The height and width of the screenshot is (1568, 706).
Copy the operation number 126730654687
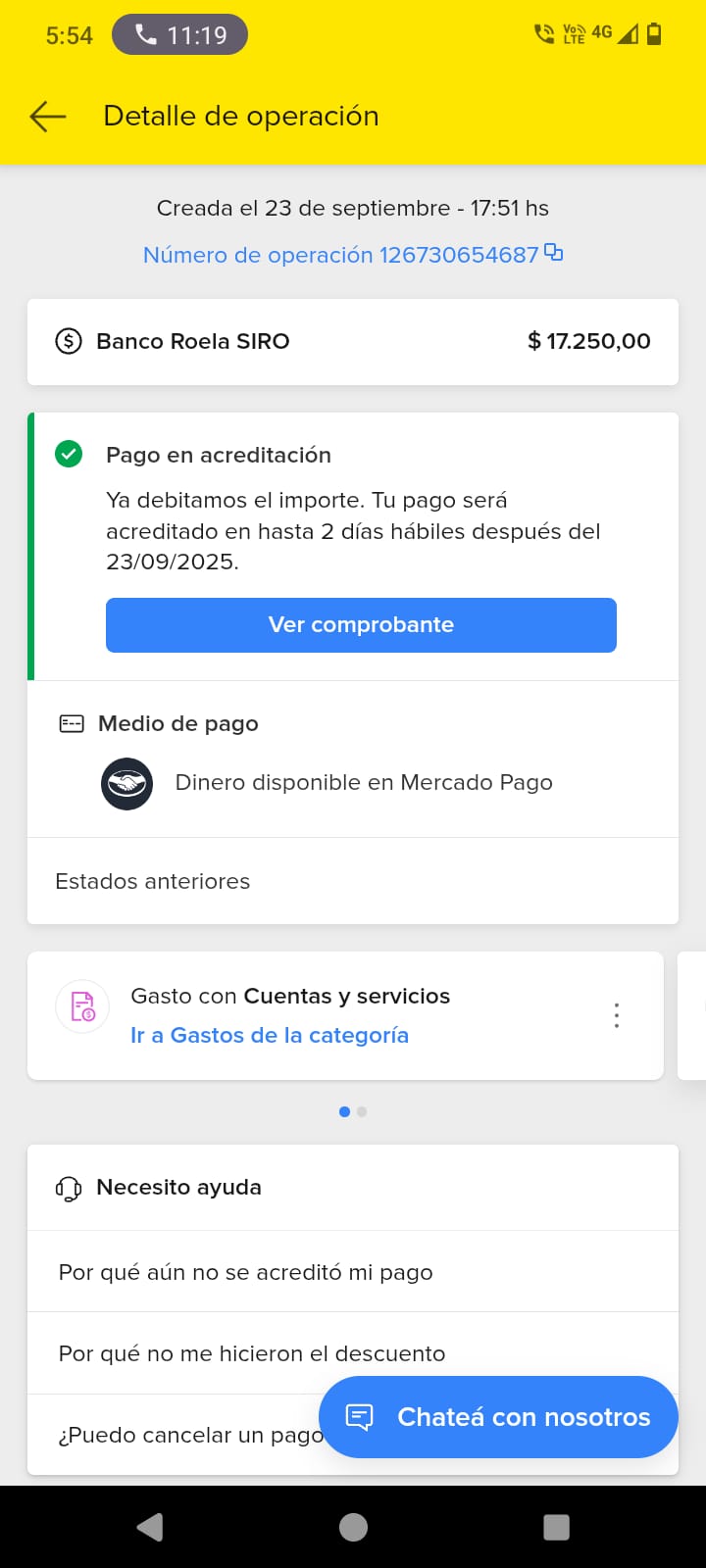(x=554, y=253)
